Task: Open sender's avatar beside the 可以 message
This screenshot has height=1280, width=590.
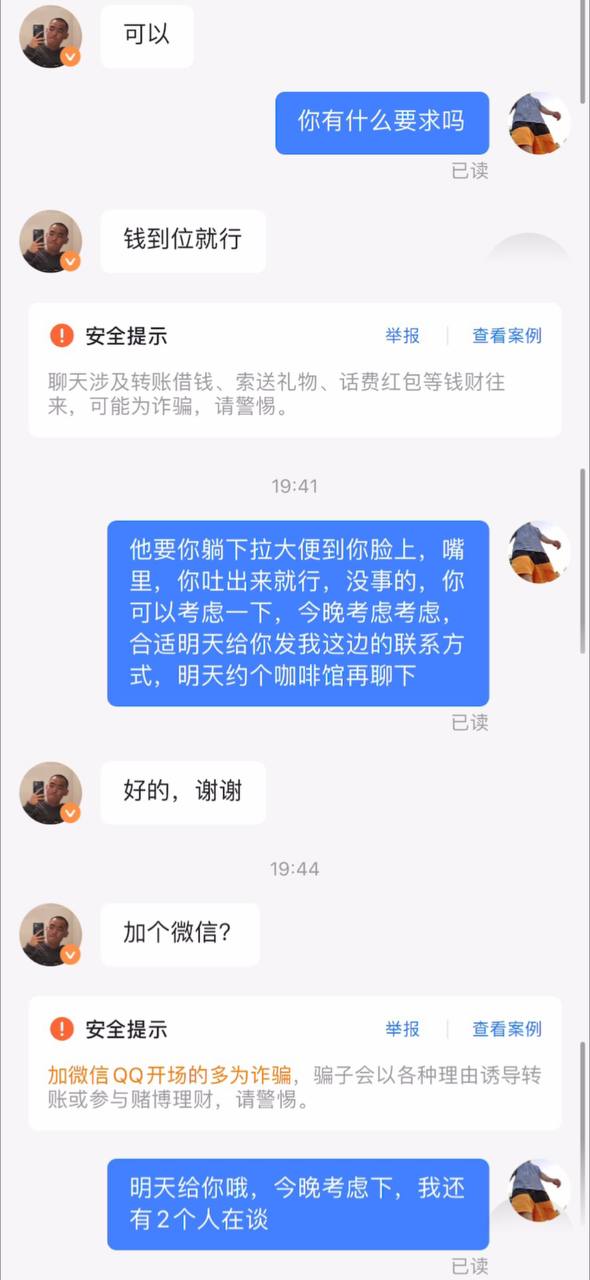Action: [51, 36]
